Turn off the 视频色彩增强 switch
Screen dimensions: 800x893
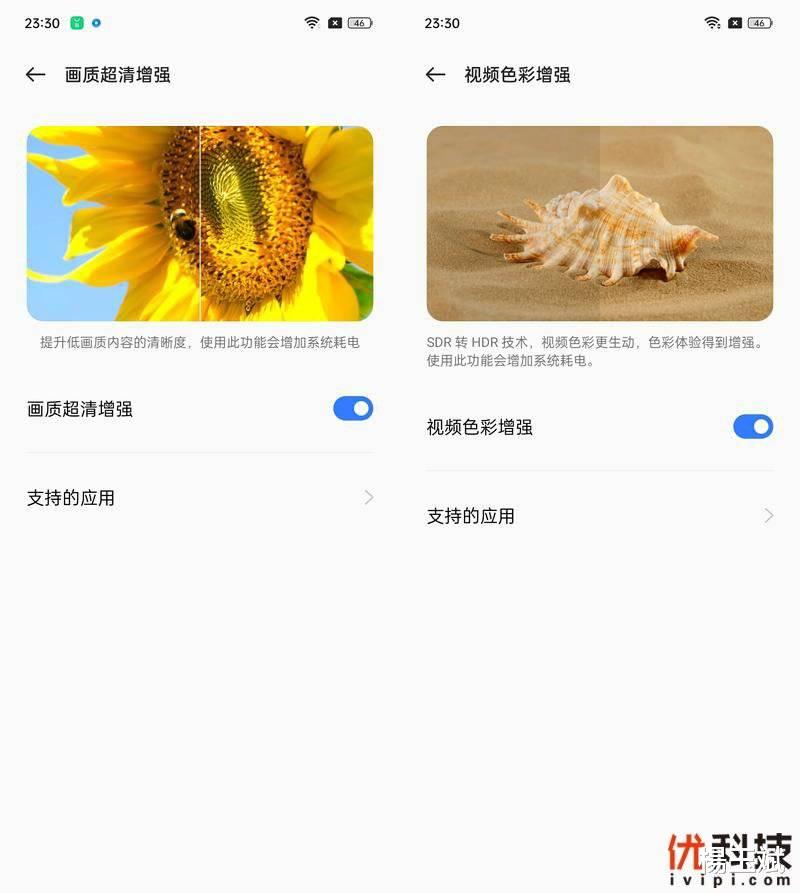(x=752, y=427)
